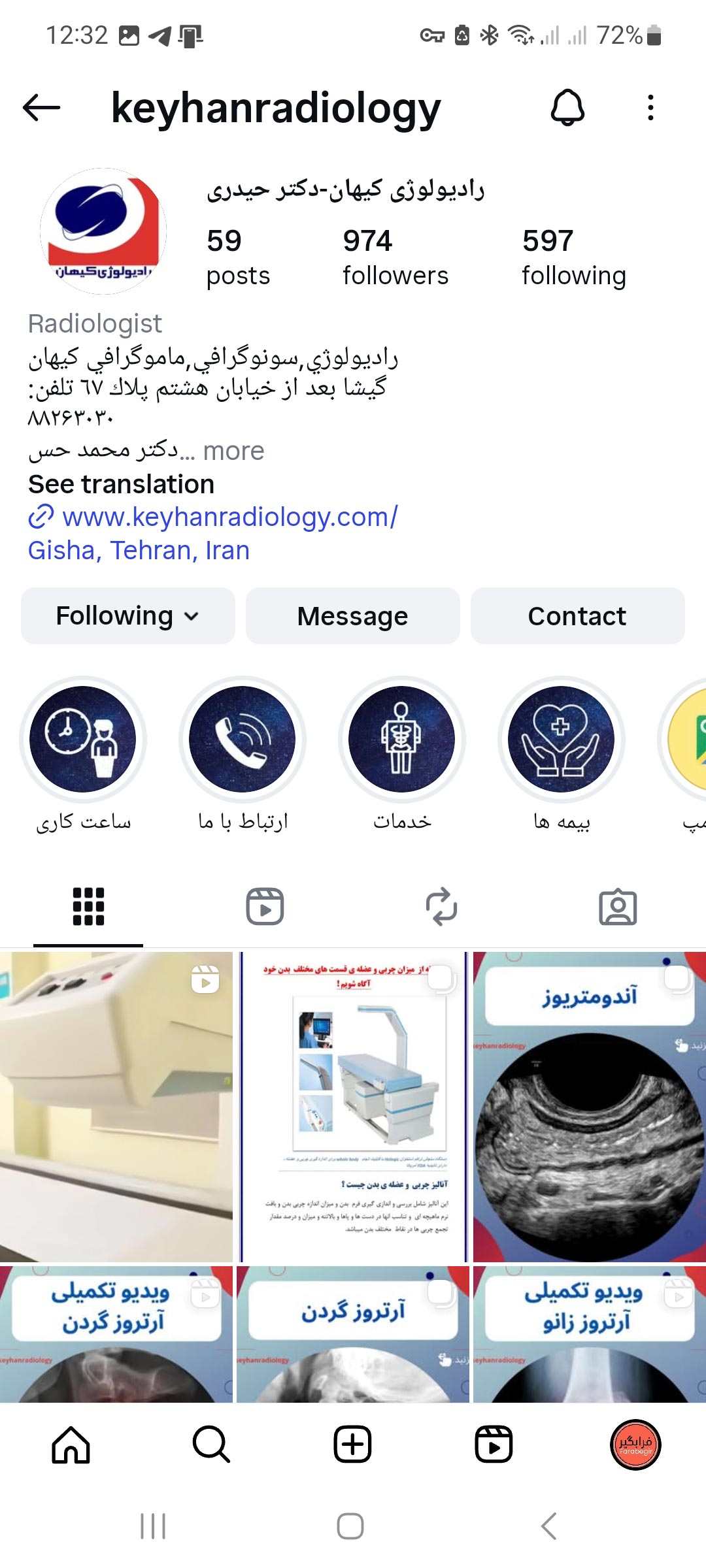Viewport: 706px width, 1568px height.
Task: Open the Reels icon in bottom bar
Action: 494,1445
